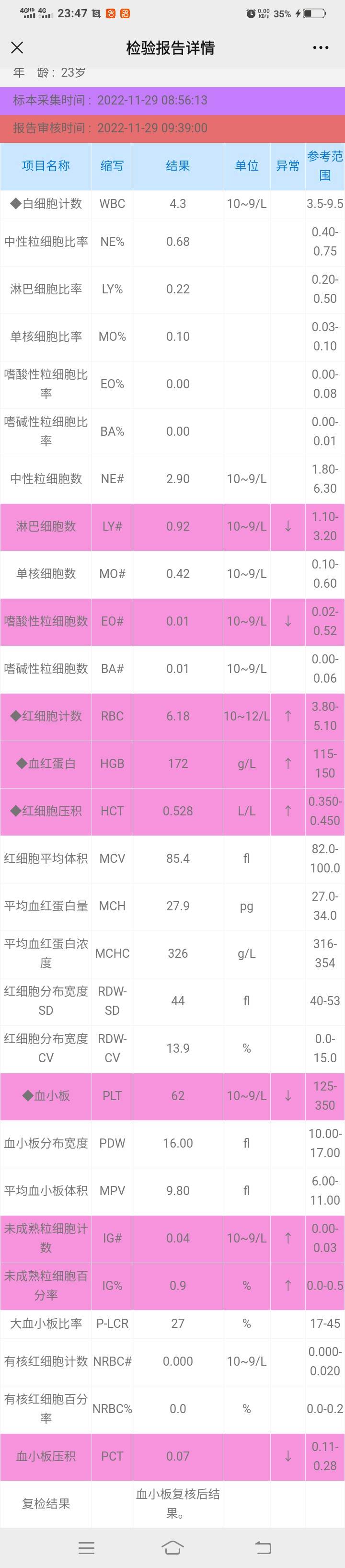345x1568 pixels.
Task: Go back using the system back button
Action: click(x=262, y=1547)
